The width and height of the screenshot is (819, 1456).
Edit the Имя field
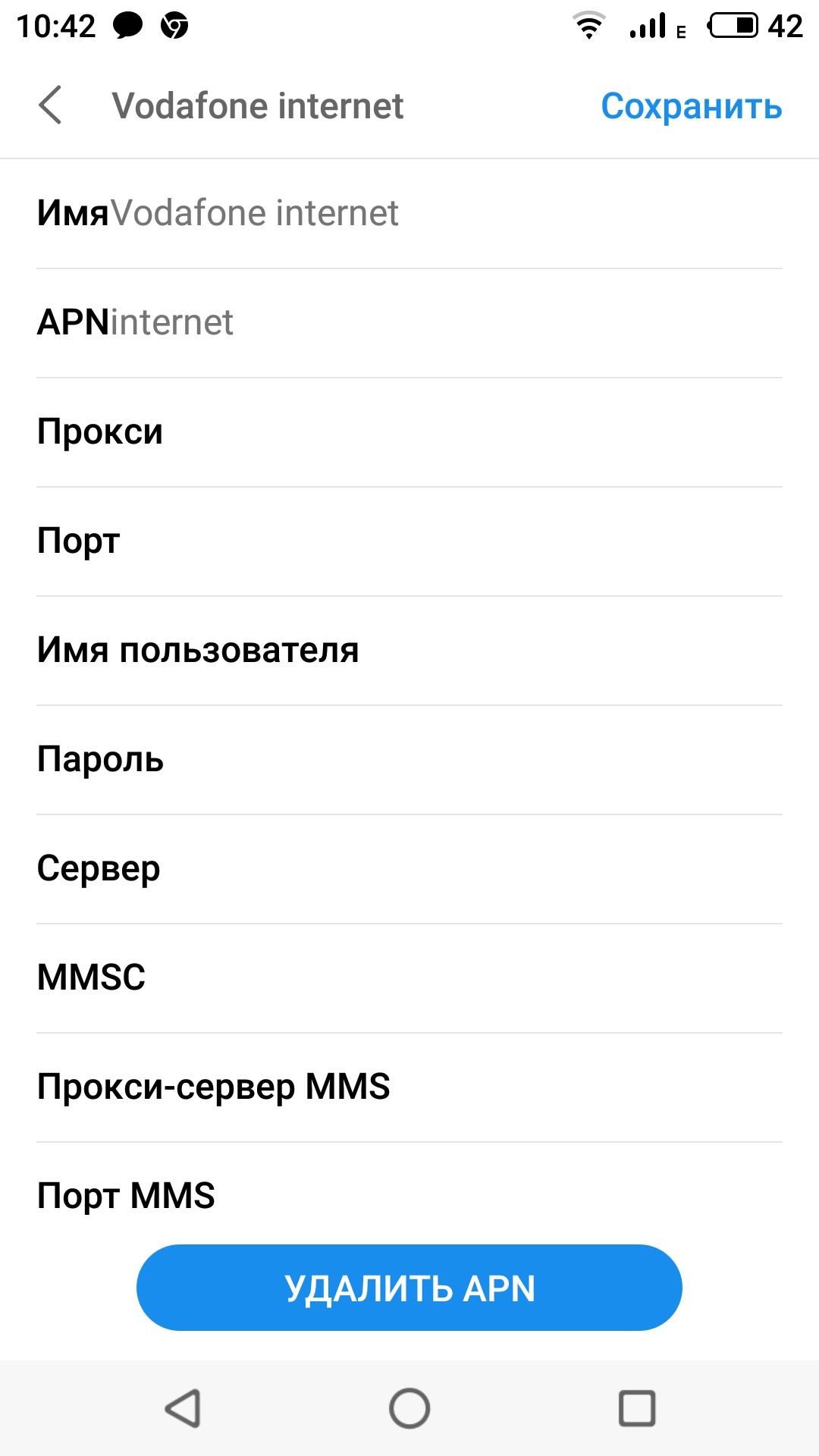[409, 214]
